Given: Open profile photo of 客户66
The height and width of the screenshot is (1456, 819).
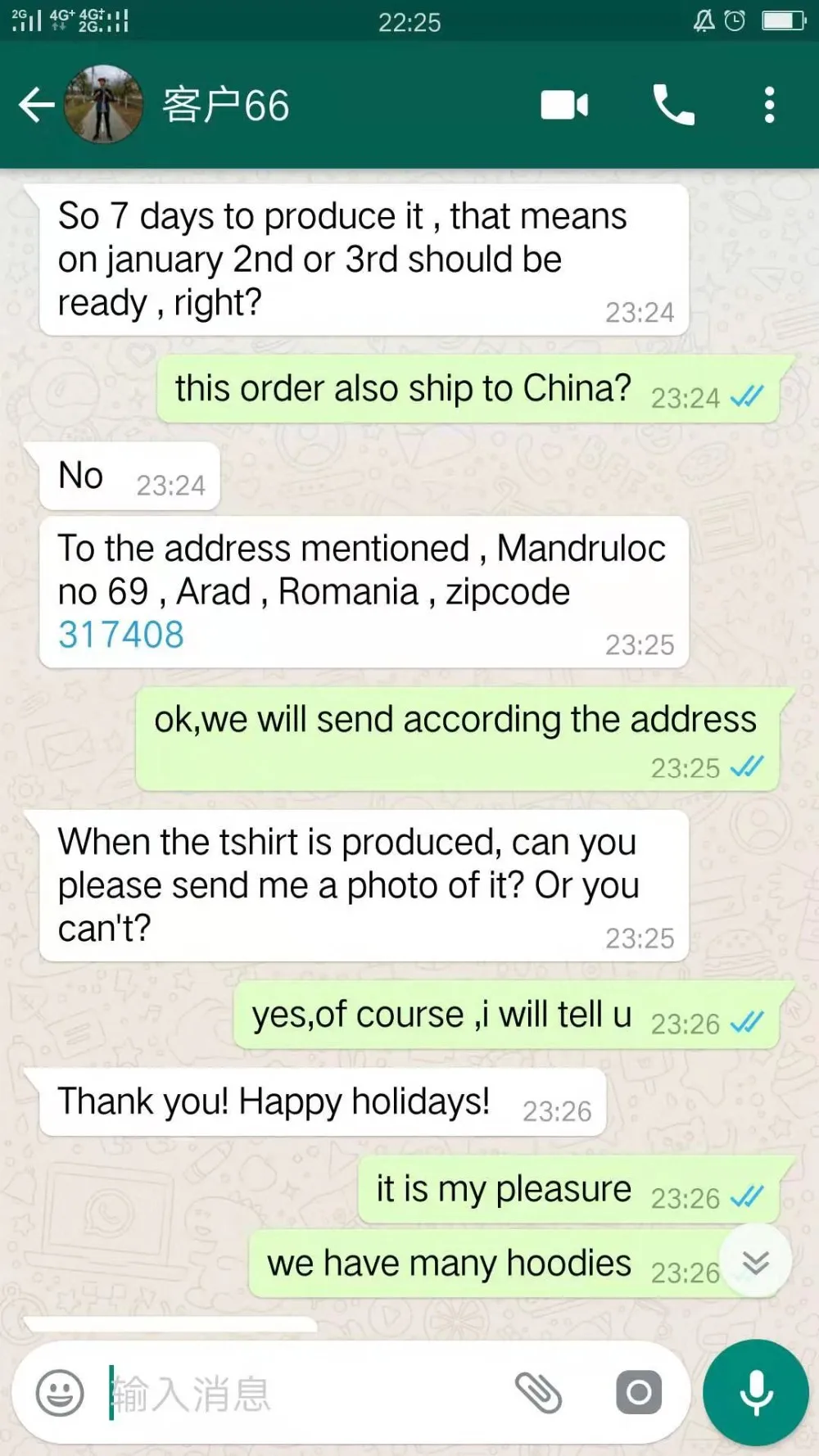Looking at the screenshot, I should pyautogui.click(x=103, y=105).
